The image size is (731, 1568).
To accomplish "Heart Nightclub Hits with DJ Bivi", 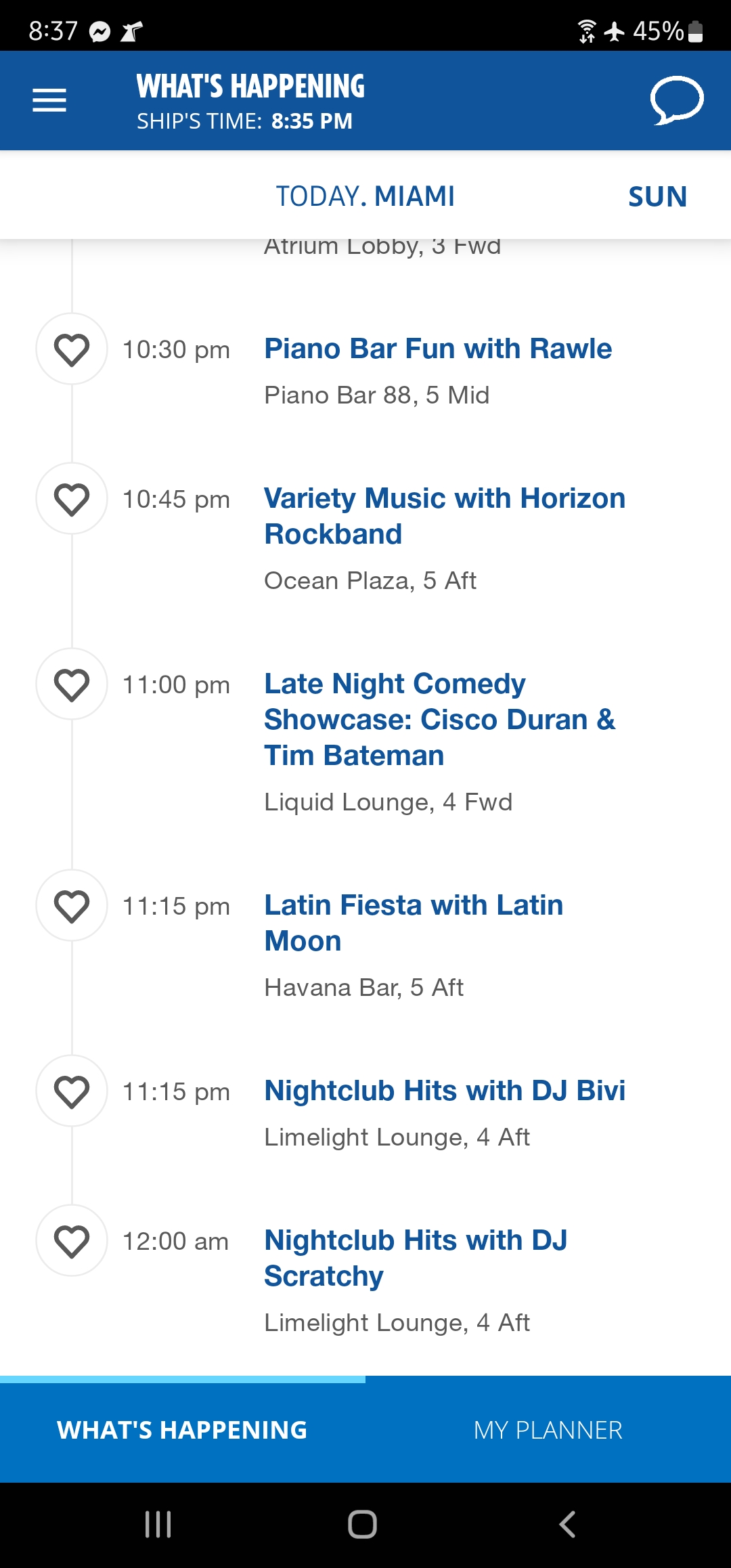I will pos(72,1091).
